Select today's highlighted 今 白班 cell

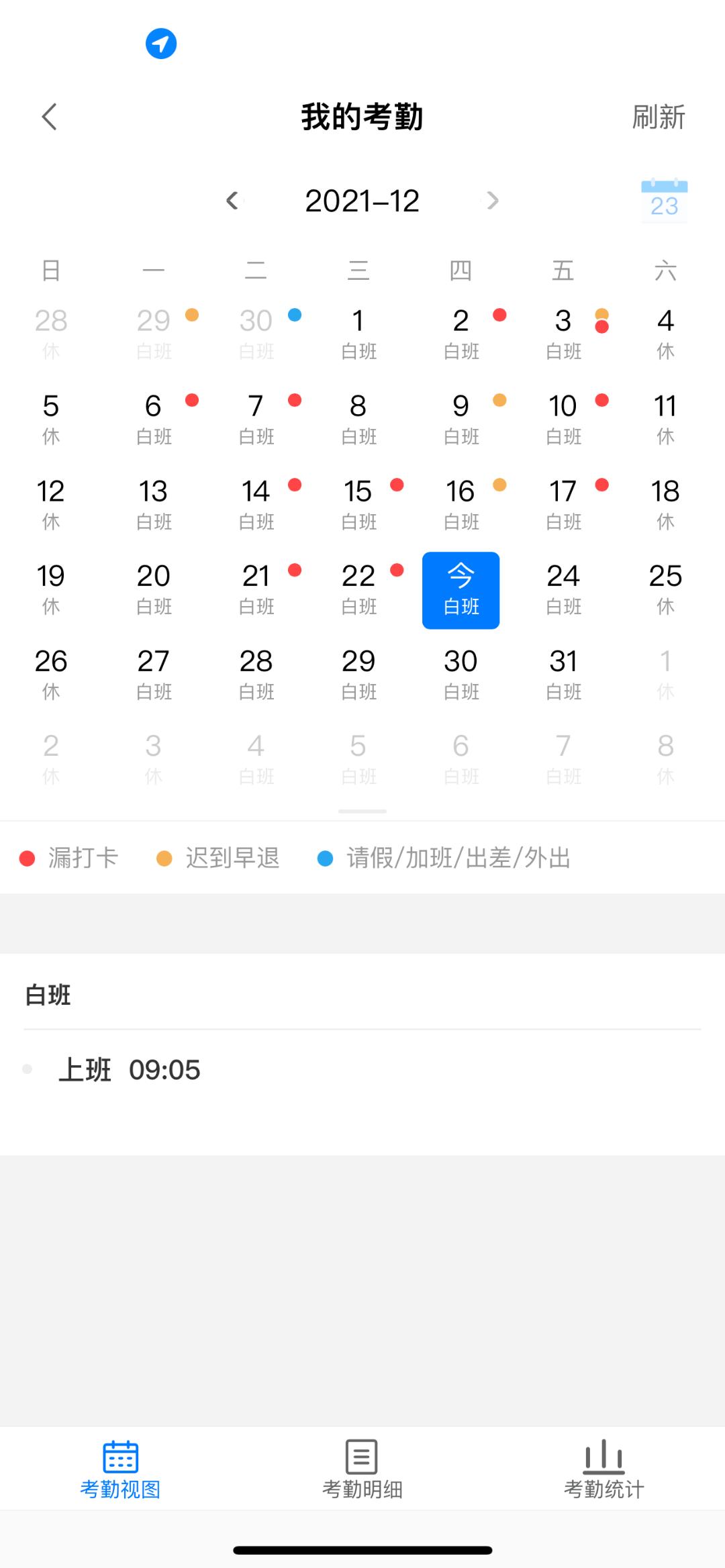[x=461, y=590]
